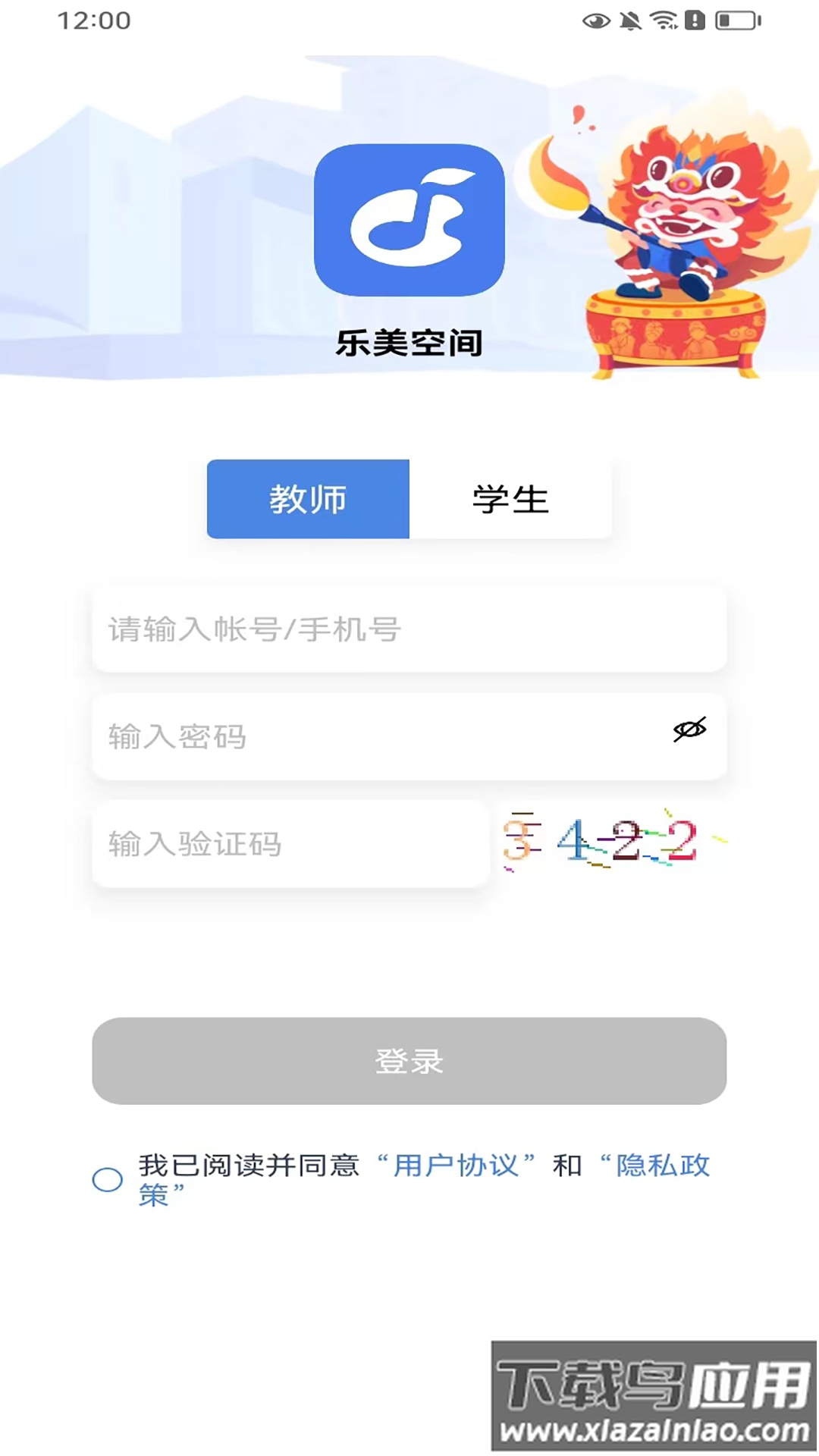The height and width of the screenshot is (1456, 819).
Task: Click the Wi-Fi icon in status bar
Action: pos(663,20)
